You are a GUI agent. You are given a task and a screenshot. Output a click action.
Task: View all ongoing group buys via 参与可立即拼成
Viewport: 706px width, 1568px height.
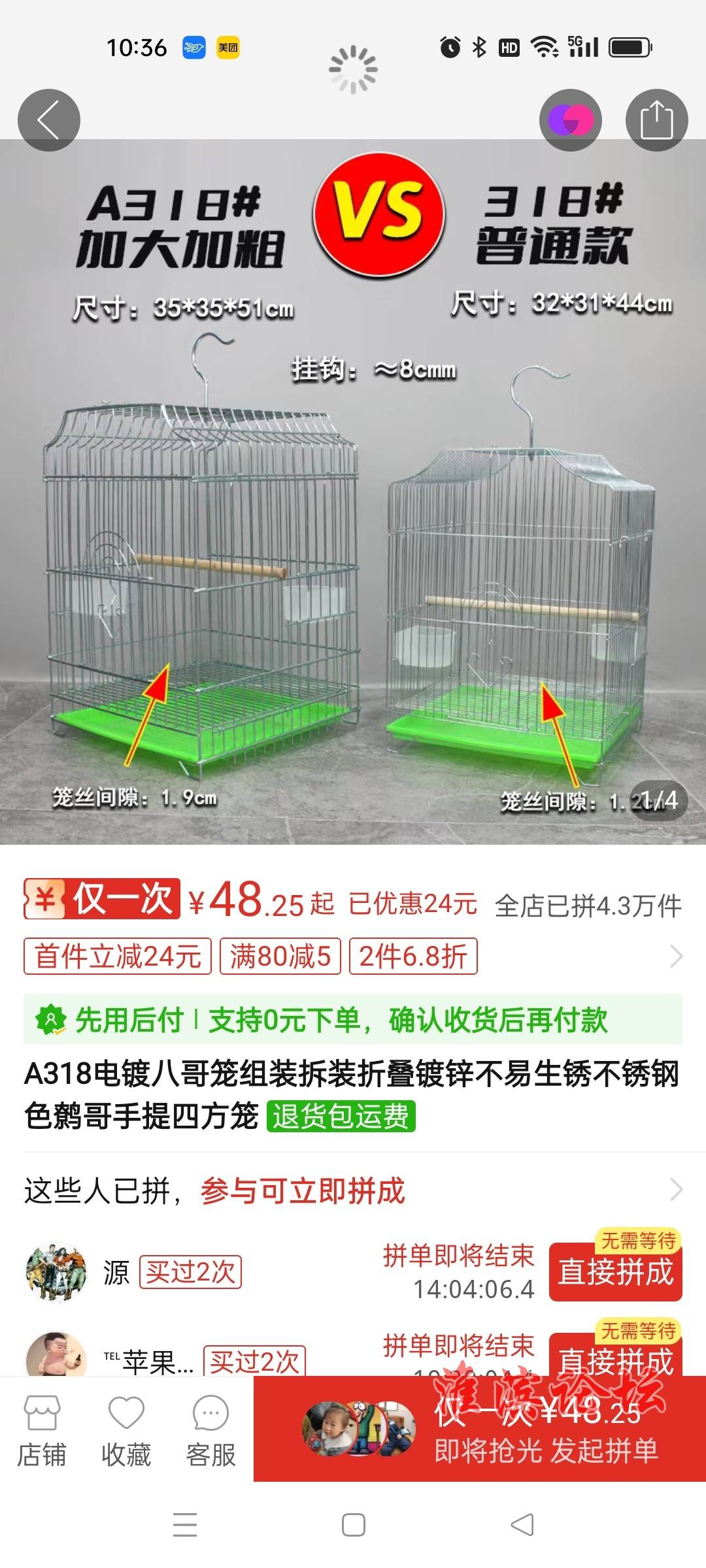[x=353, y=1190]
